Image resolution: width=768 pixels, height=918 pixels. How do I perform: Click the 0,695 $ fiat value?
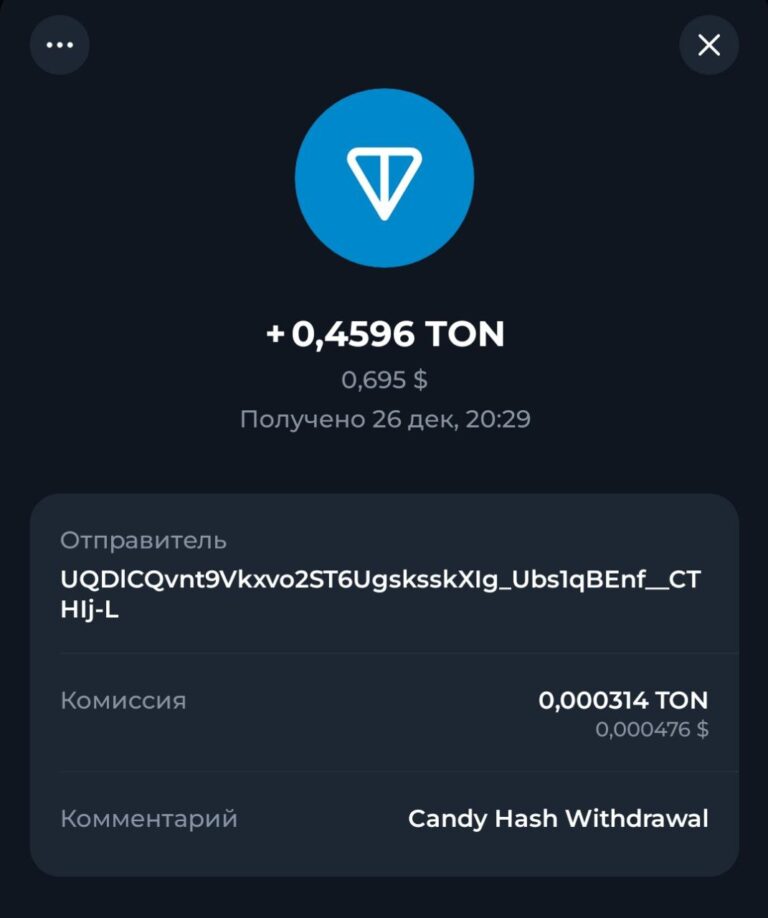384,378
